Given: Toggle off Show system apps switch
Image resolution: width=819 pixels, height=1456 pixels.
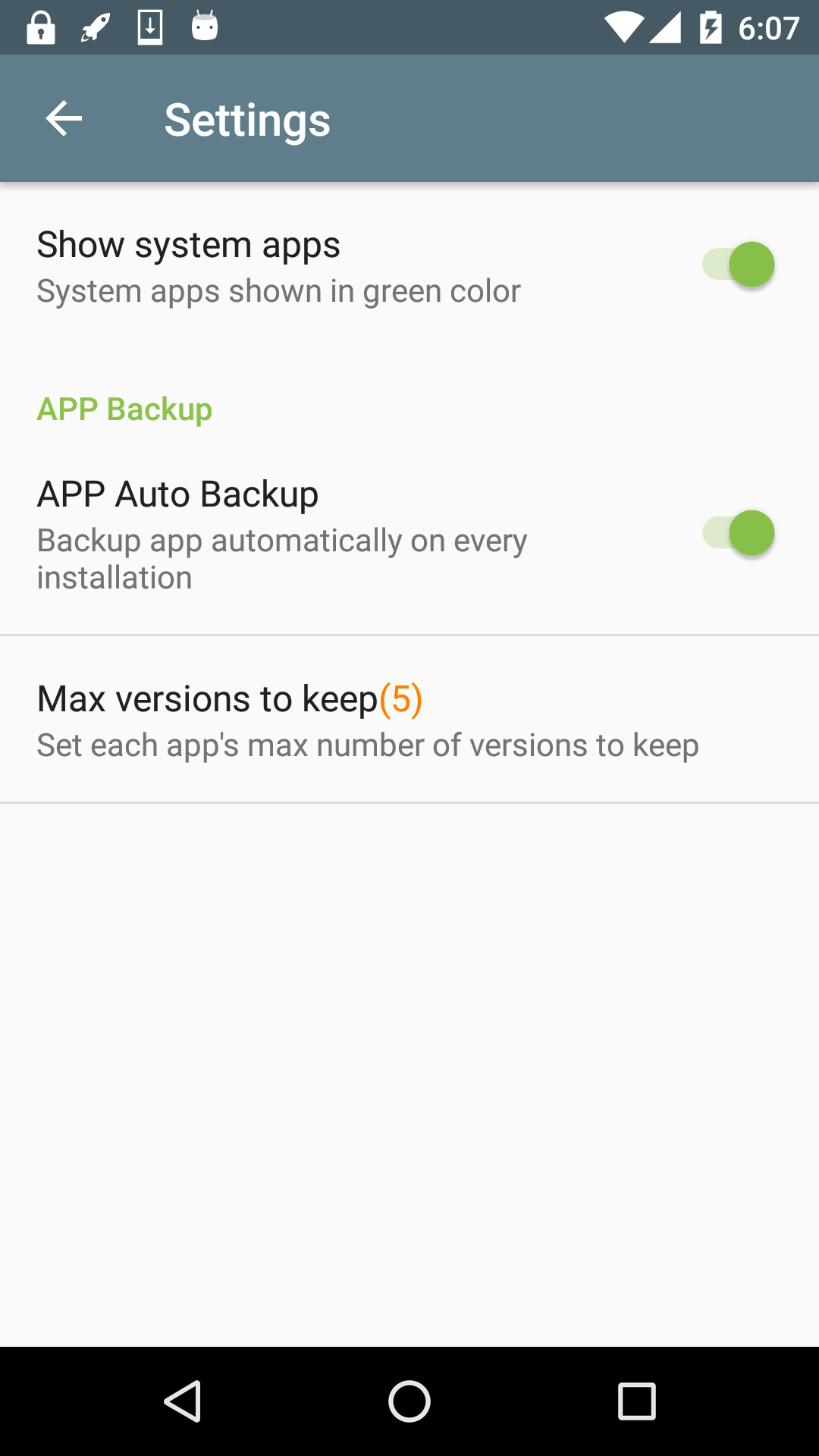Looking at the screenshot, I should pyautogui.click(x=738, y=265).
